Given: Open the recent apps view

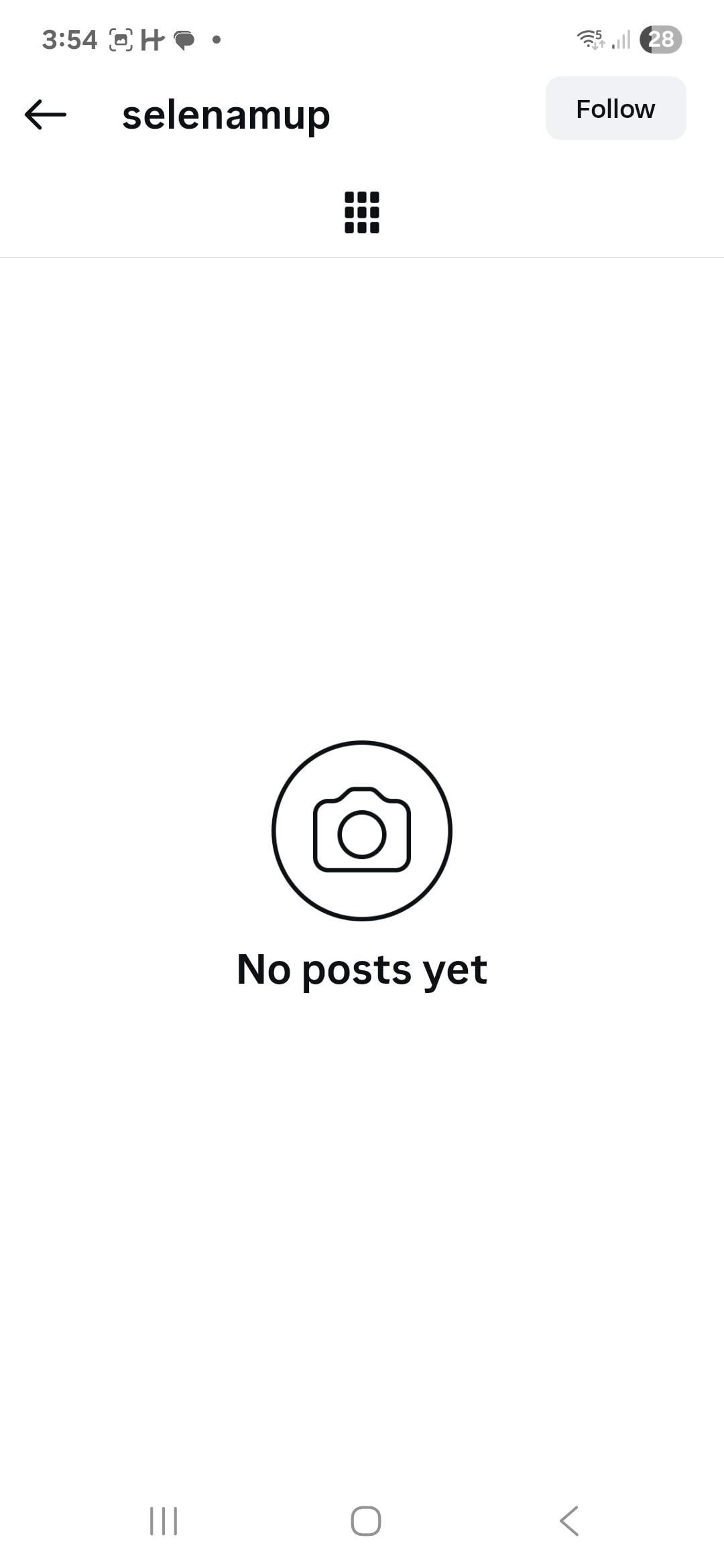Looking at the screenshot, I should point(164,1520).
